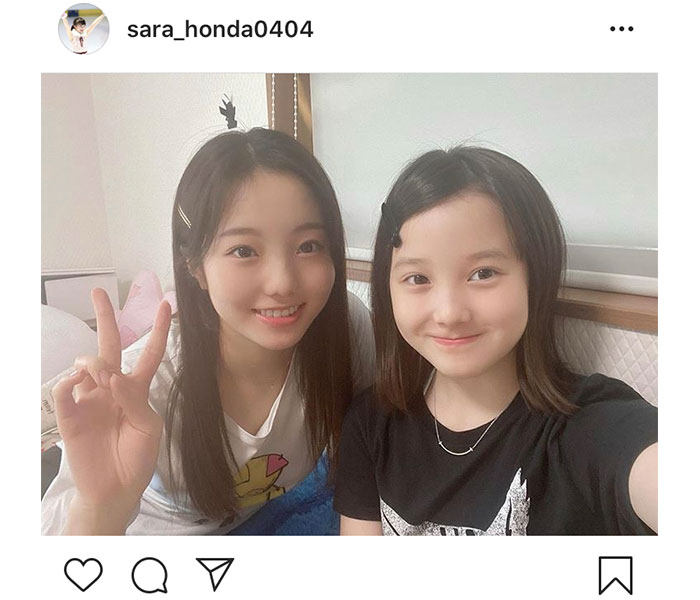Like this post with the heart icon
The height and width of the screenshot is (600, 700).
point(83,574)
